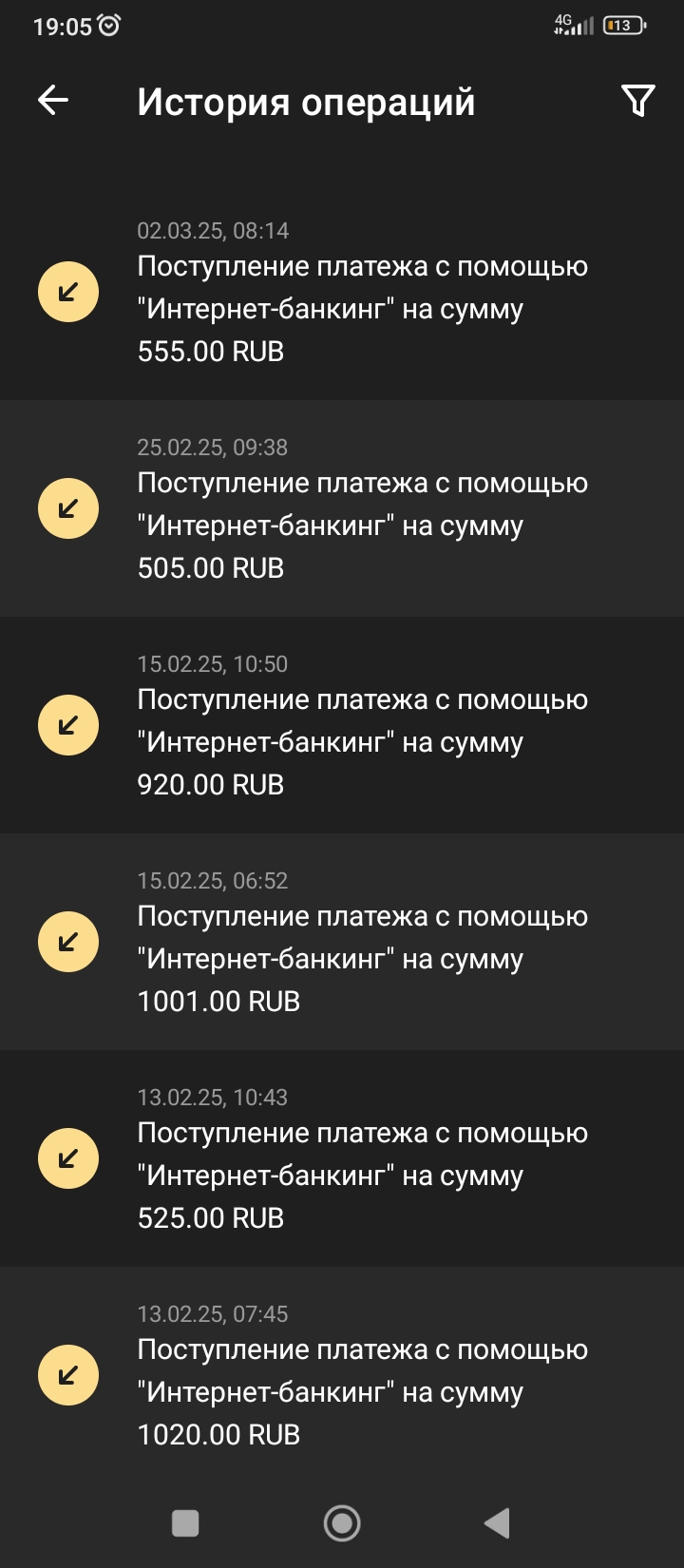Go back using the arrow icon
This screenshot has width=684, height=1568.
point(53,100)
